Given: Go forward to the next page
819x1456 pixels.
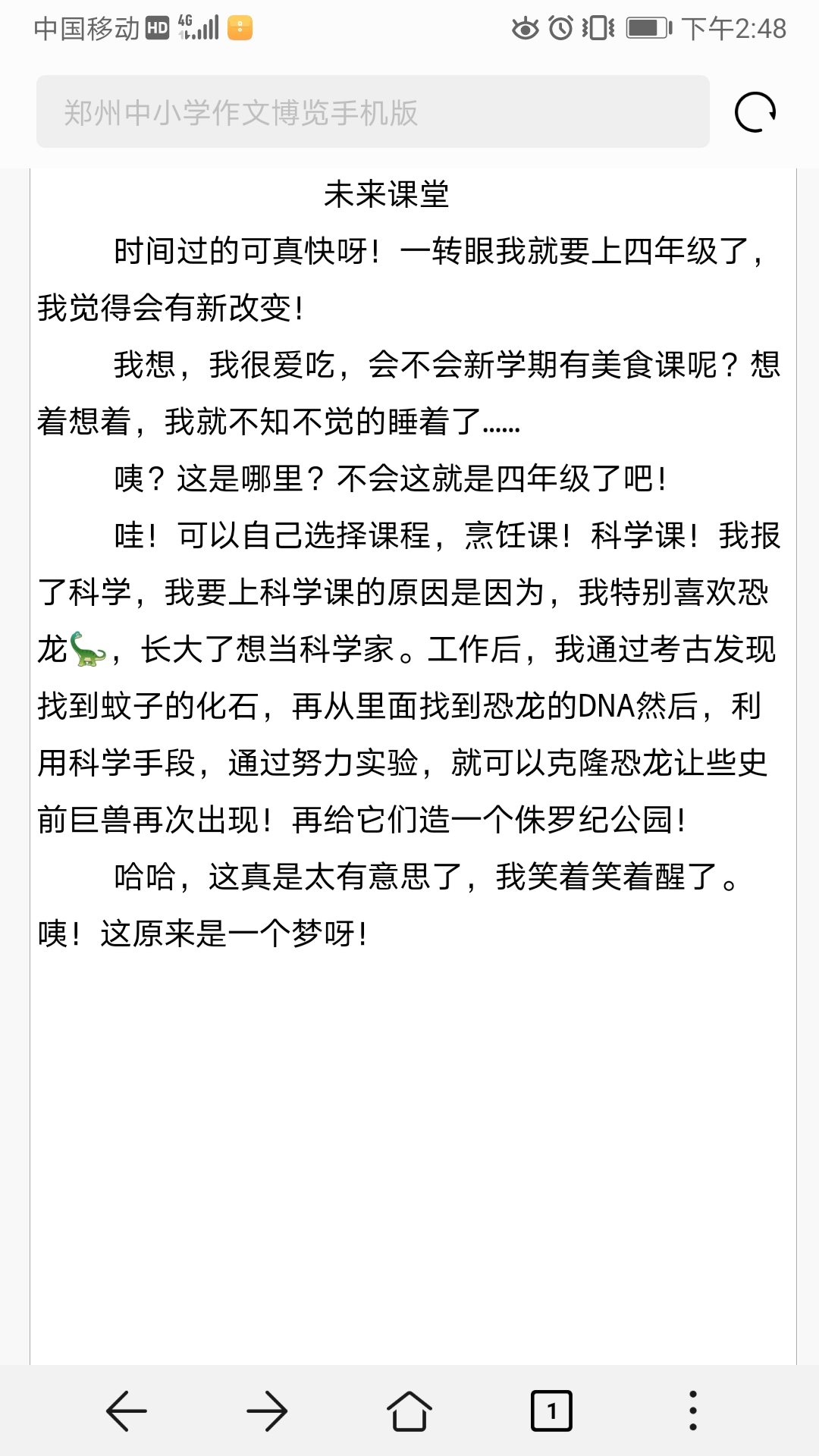Looking at the screenshot, I should (267, 1411).
